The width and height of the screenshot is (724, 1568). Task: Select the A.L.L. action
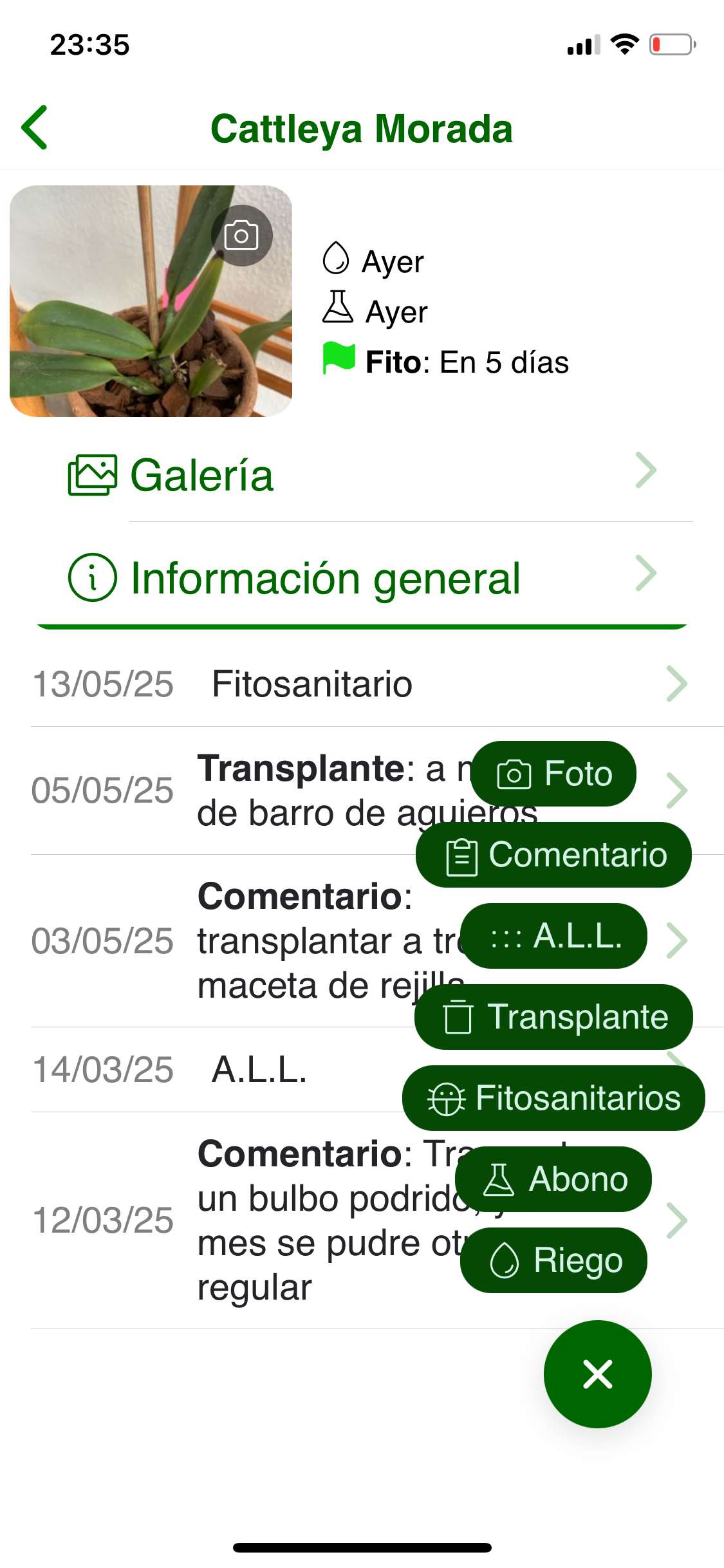pyautogui.click(x=554, y=936)
